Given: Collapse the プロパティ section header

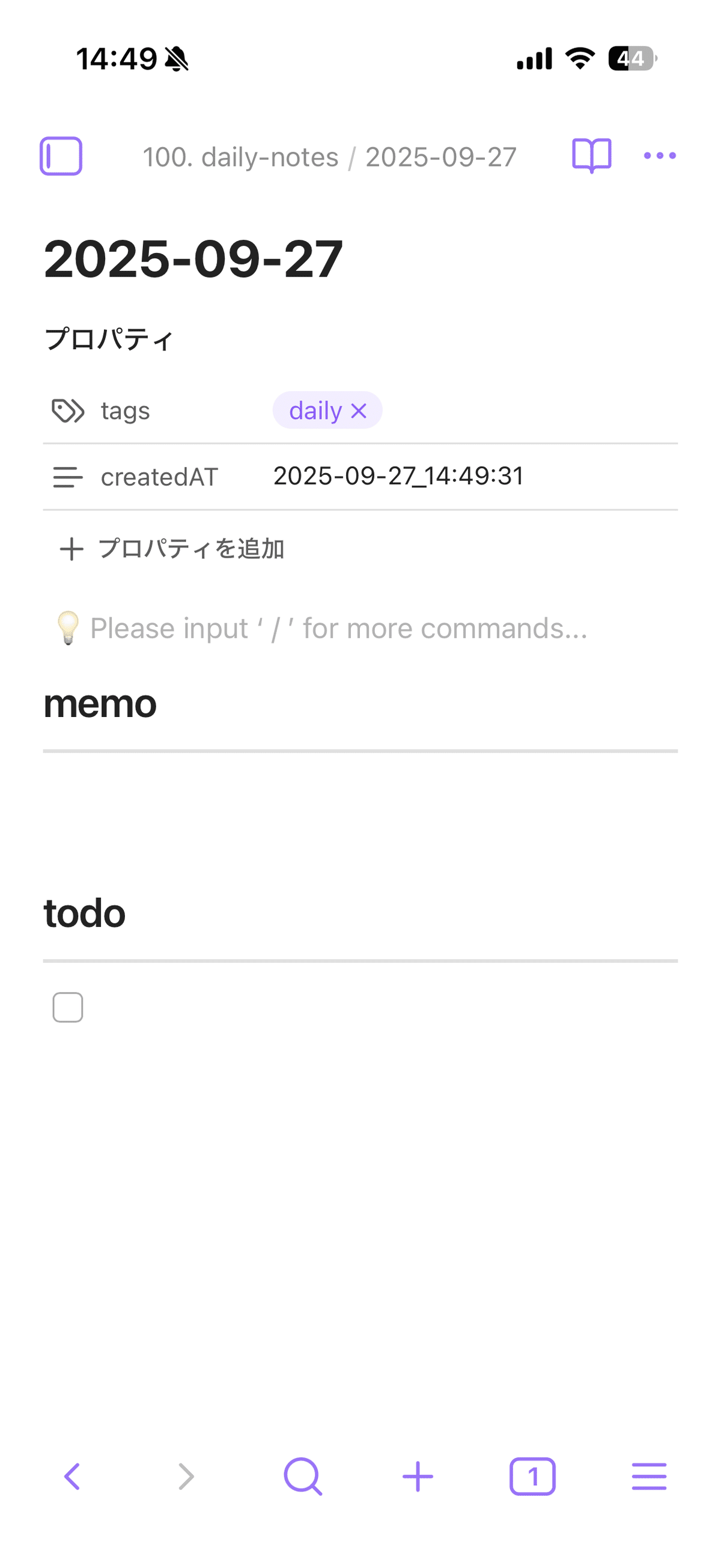Looking at the screenshot, I should point(109,338).
